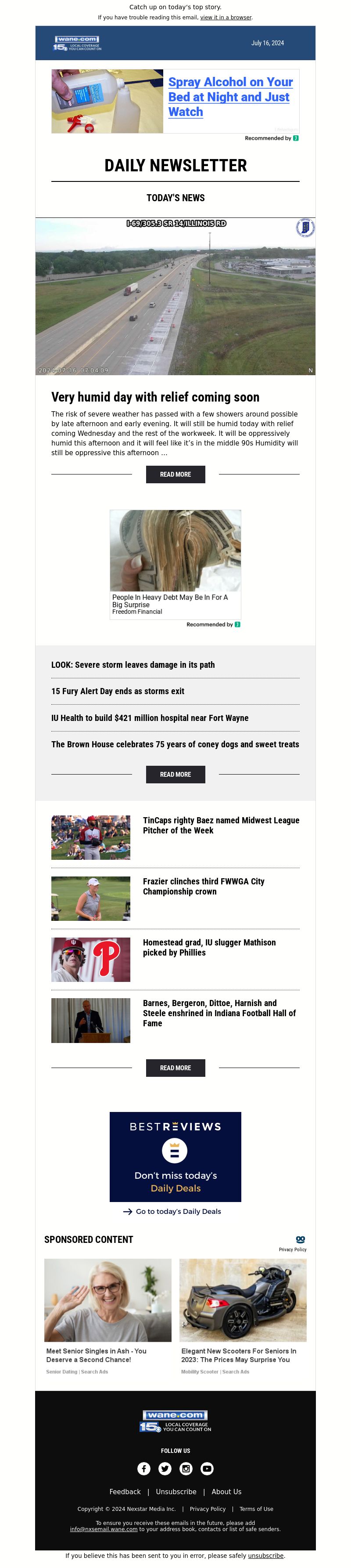Read the Indiana Football Hall of Fame story

pyautogui.click(x=219, y=1012)
